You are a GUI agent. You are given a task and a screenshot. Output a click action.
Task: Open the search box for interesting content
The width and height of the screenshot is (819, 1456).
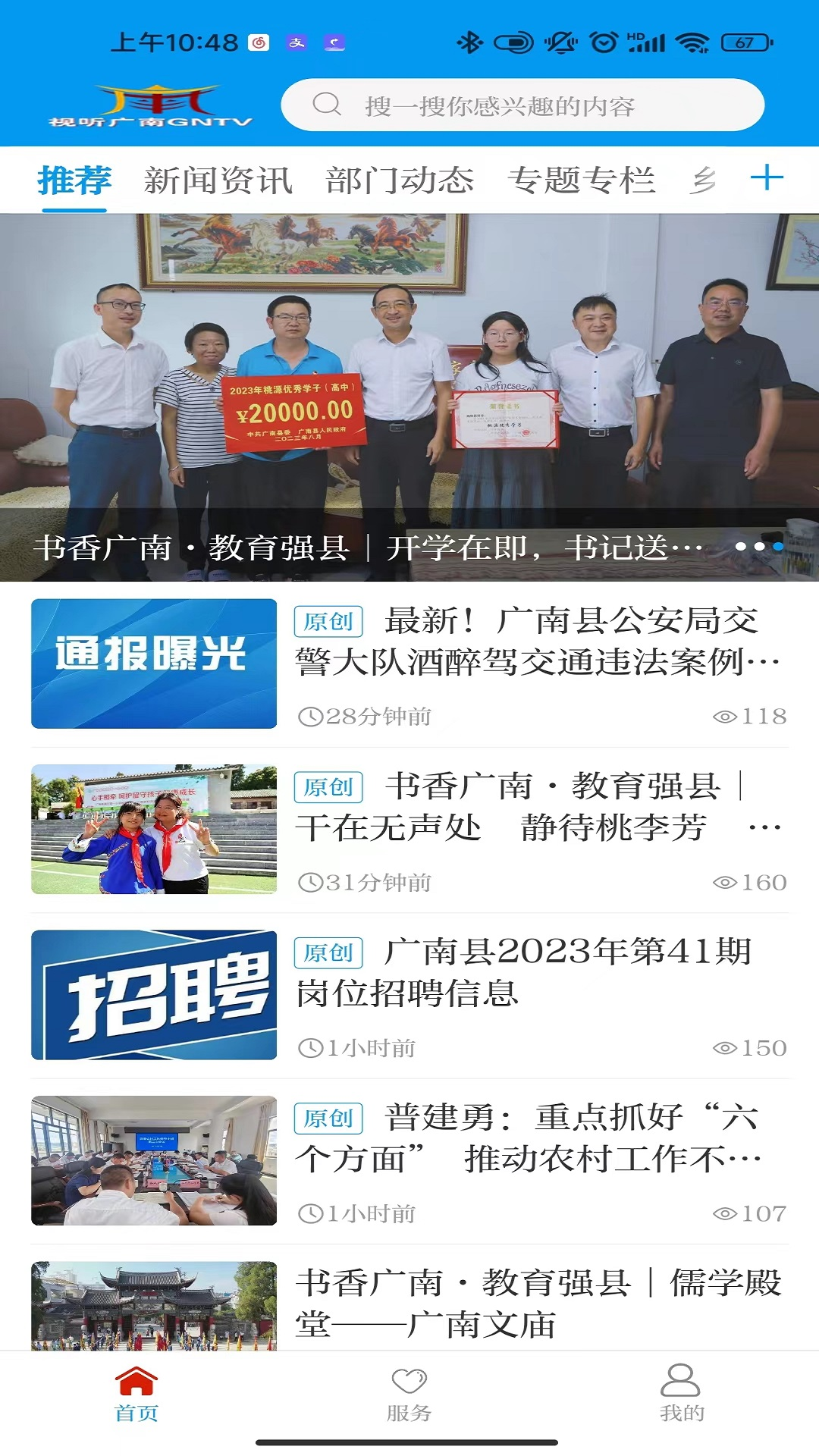[522, 105]
